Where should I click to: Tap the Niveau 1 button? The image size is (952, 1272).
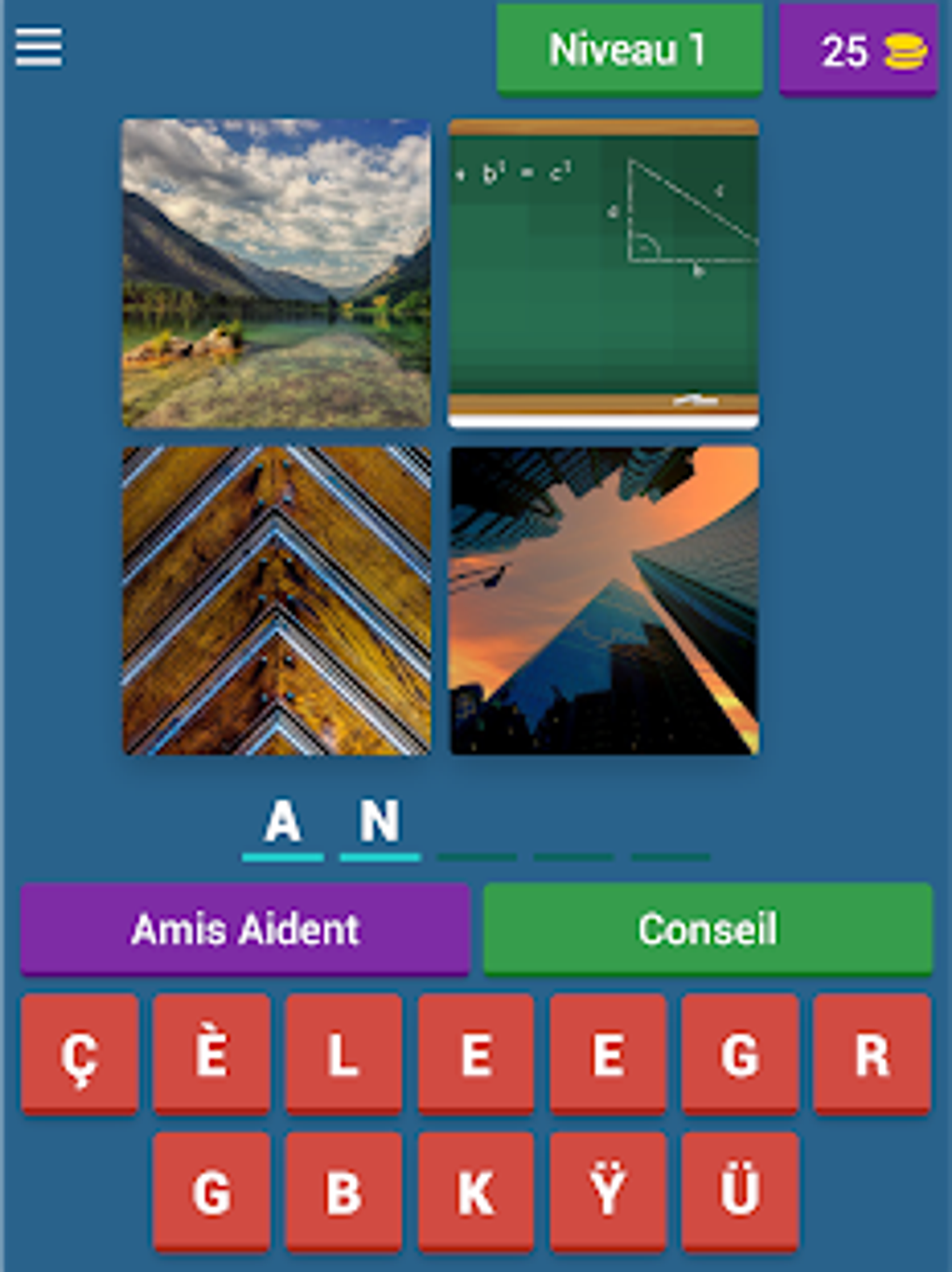(628, 49)
